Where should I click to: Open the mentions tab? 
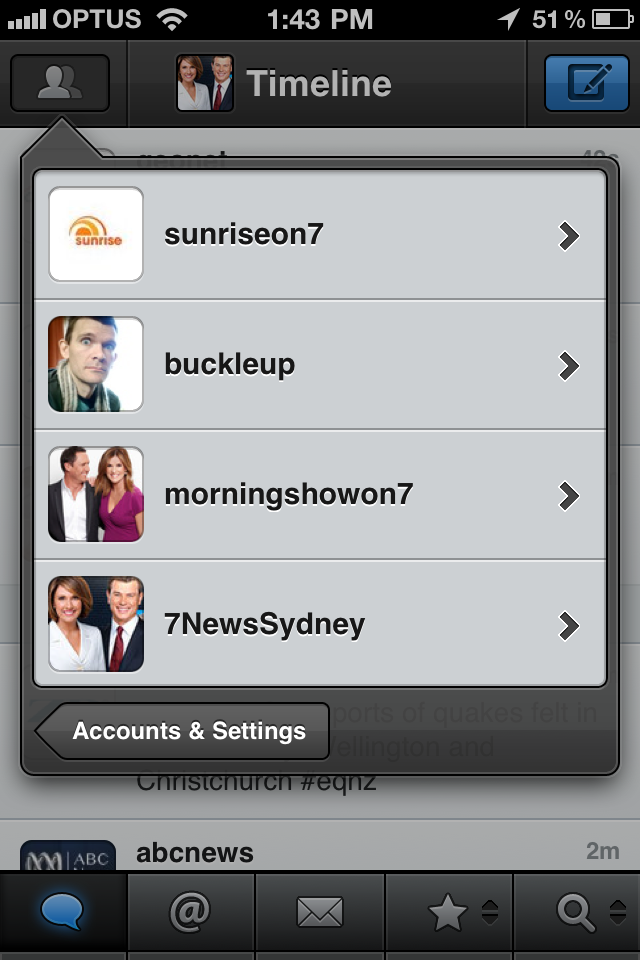(x=191, y=912)
